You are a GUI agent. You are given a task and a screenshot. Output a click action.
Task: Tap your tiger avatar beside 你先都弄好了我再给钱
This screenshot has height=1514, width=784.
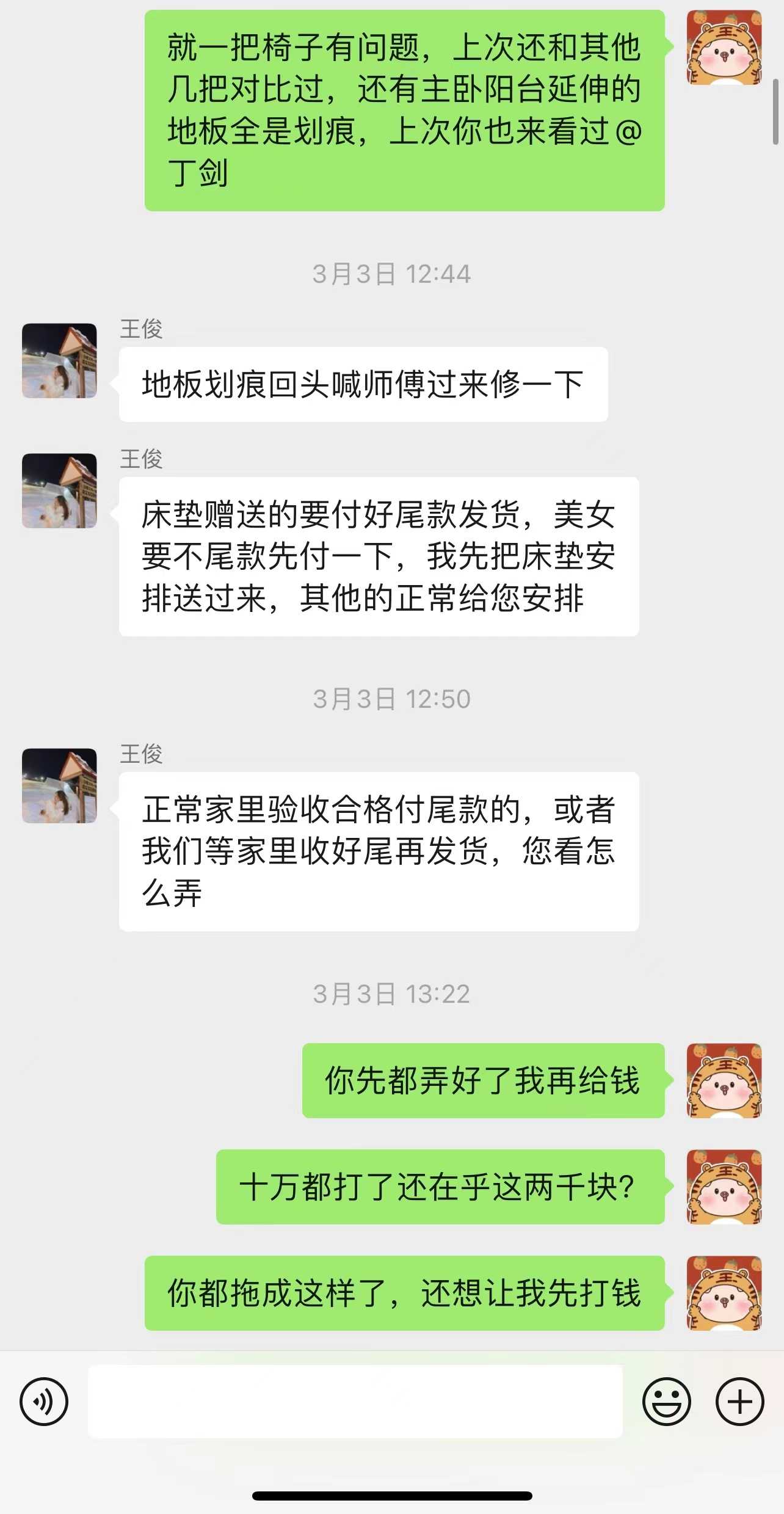pos(724,1080)
